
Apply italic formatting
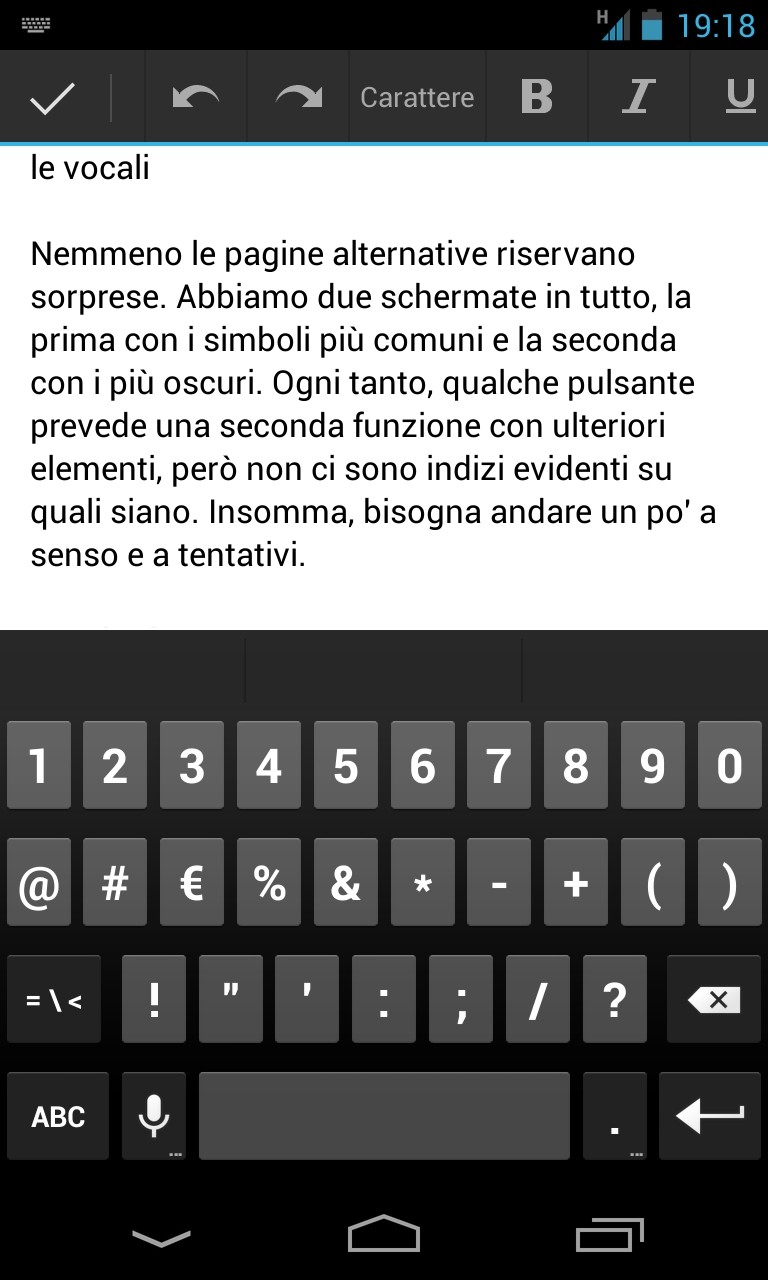coord(638,98)
